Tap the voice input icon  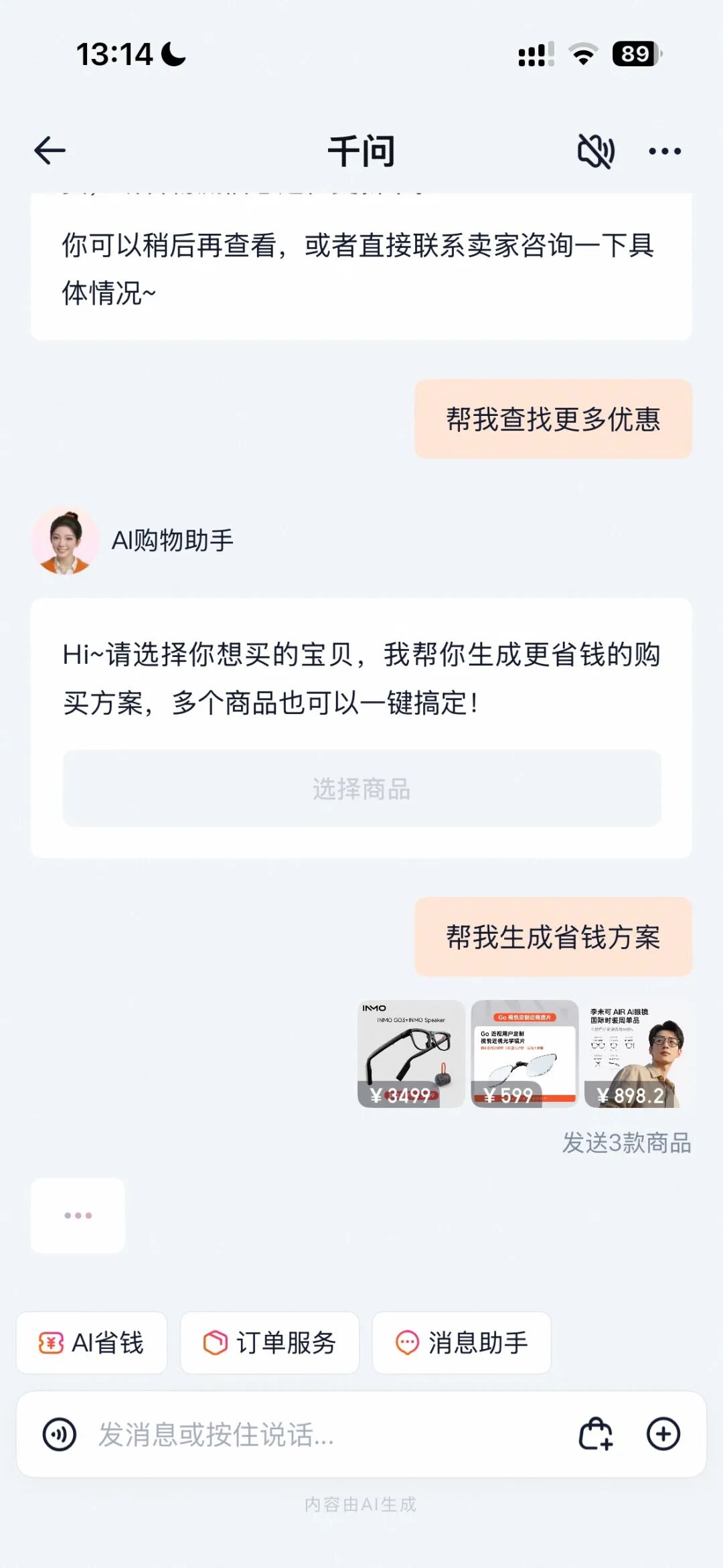click(60, 1435)
